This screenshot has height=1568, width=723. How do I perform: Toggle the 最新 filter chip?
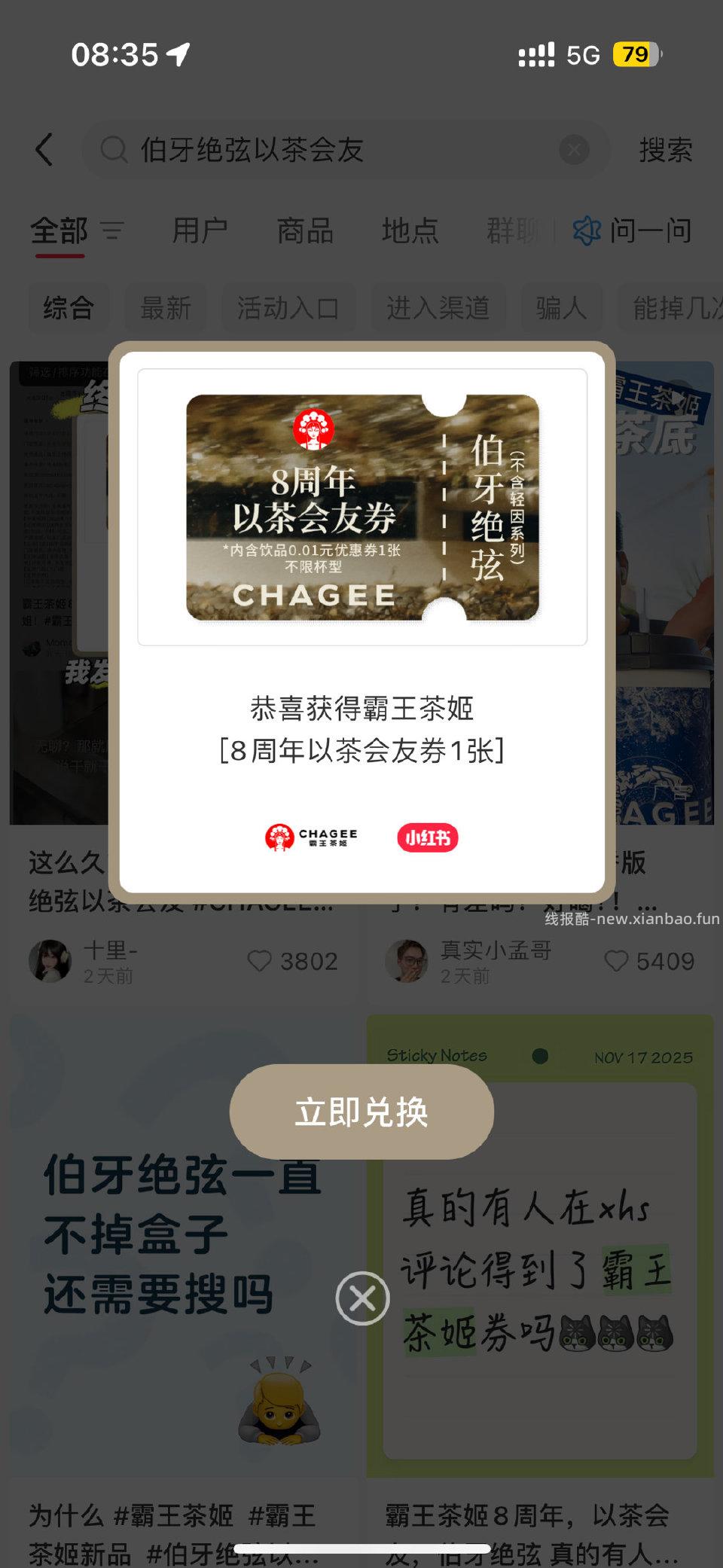(166, 308)
